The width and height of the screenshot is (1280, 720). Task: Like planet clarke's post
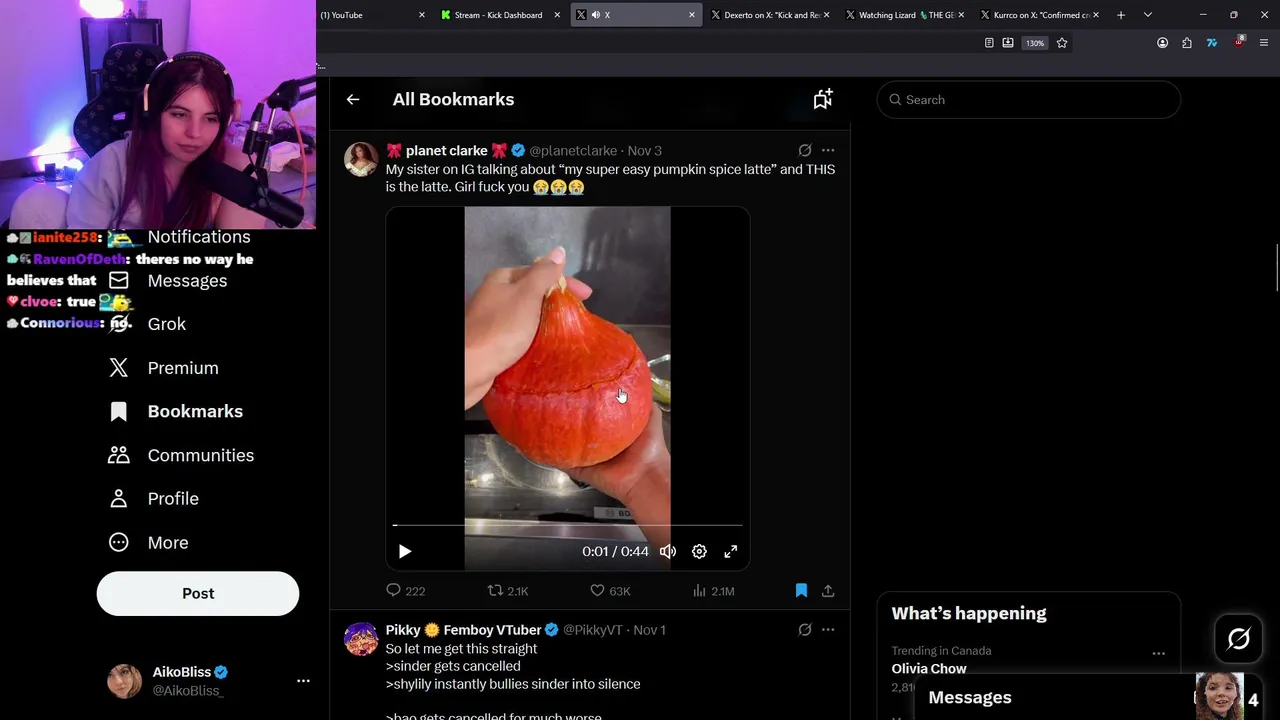[597, 591]
